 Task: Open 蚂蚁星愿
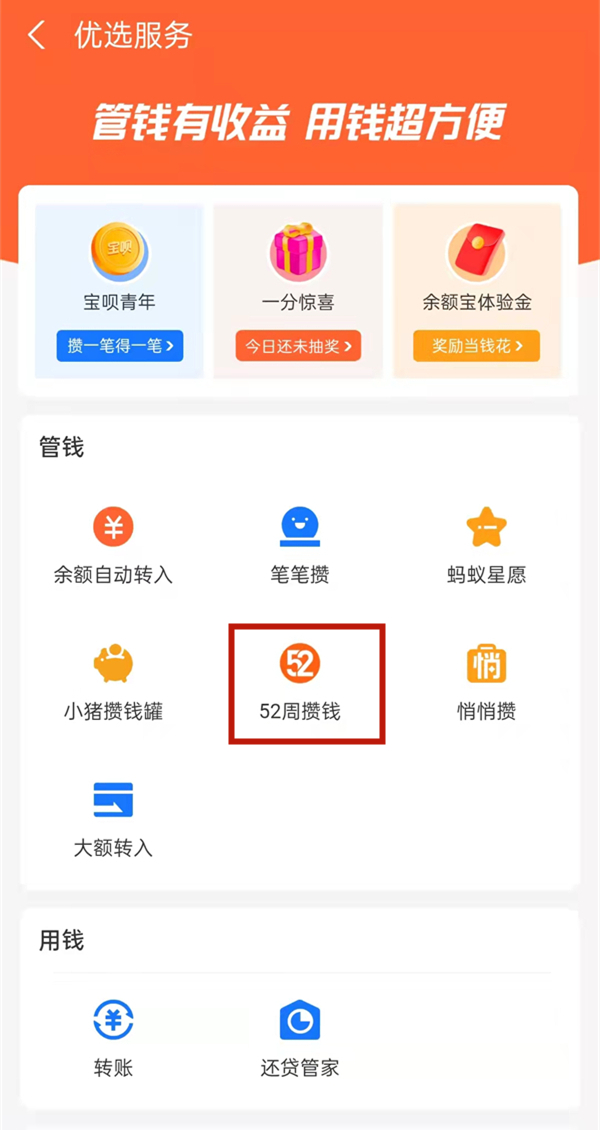tap(486, 545)
